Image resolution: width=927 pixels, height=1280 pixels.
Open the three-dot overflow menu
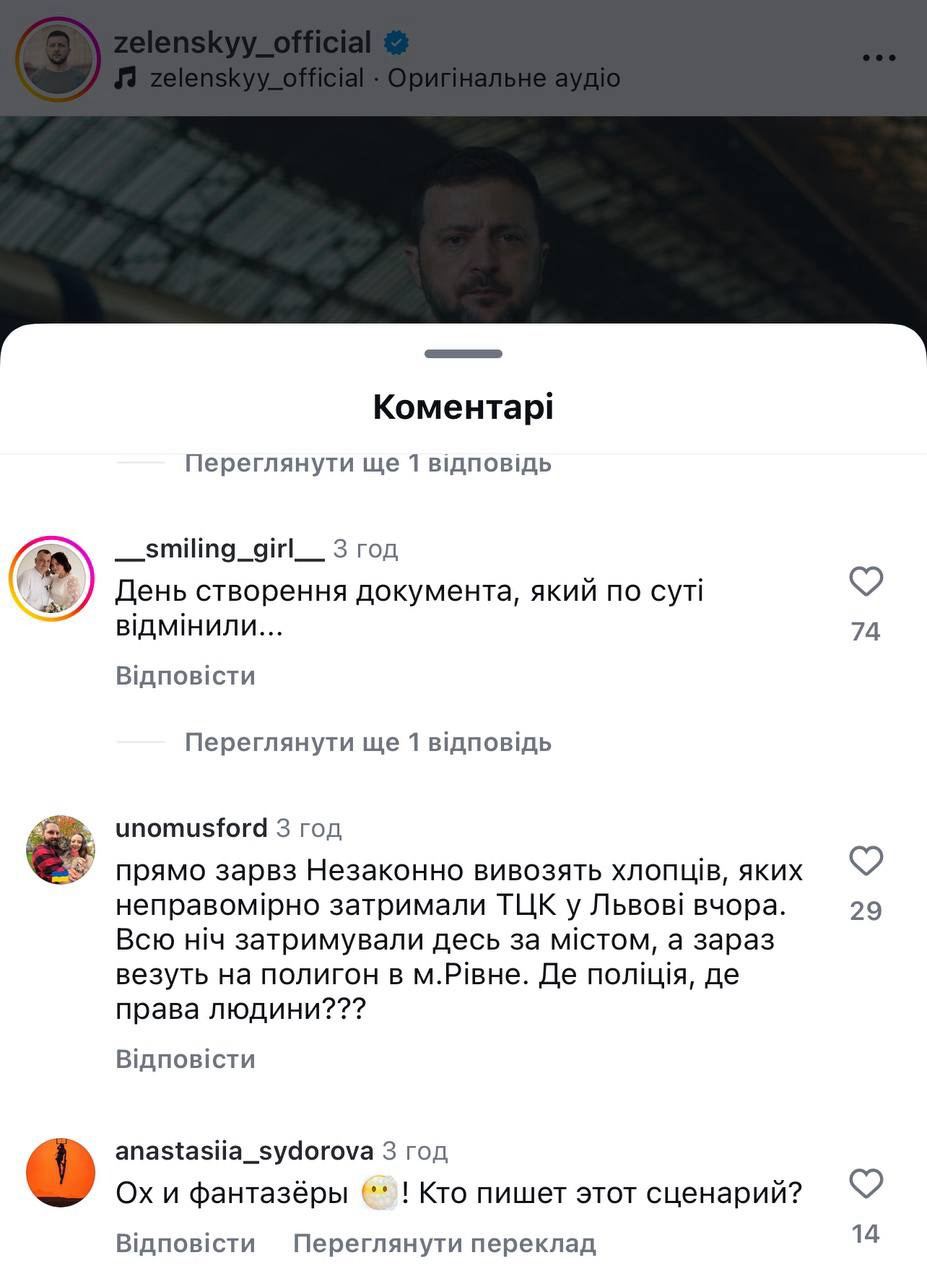(879, 58)
